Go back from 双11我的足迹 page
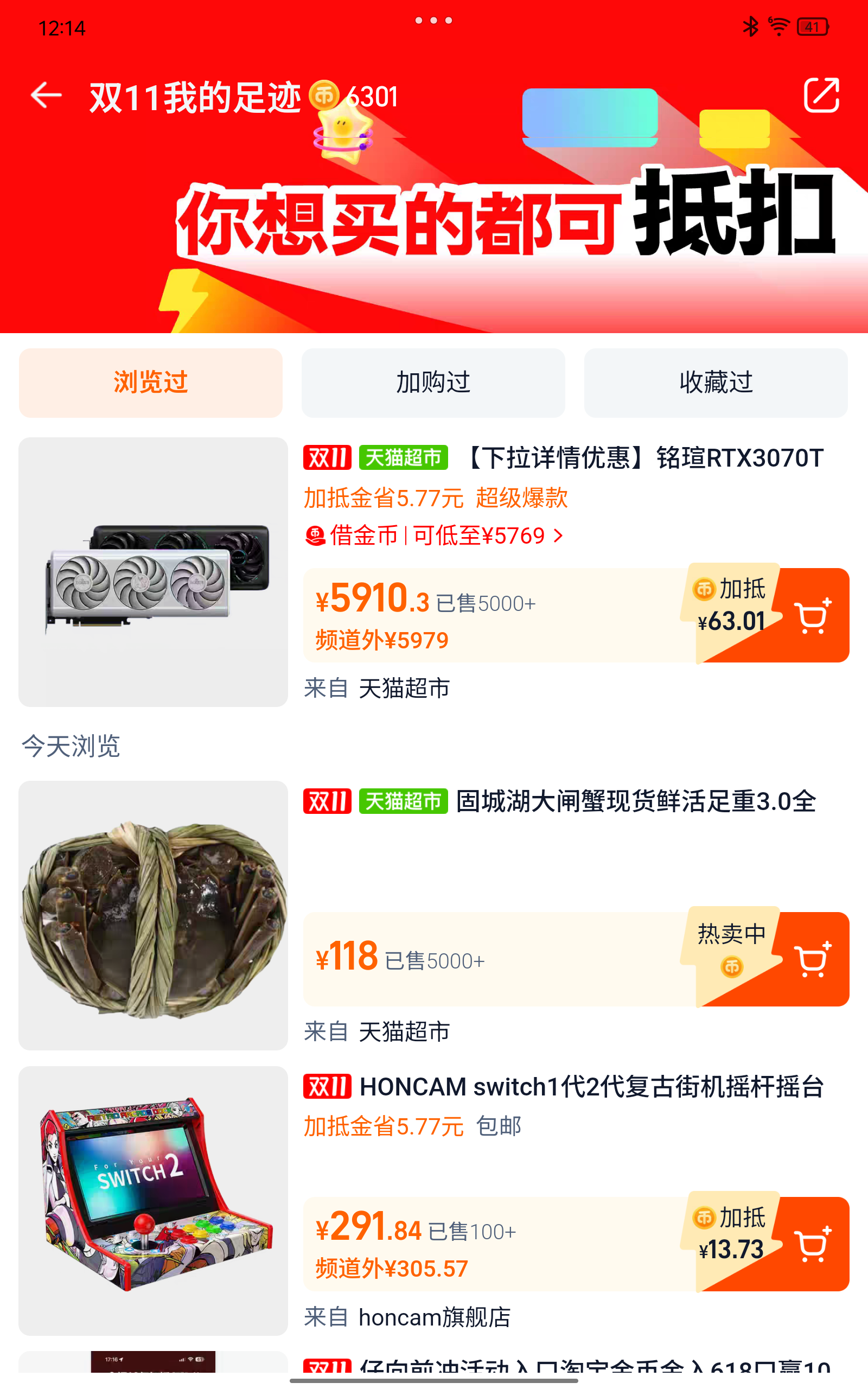Image resolution: width=868 pixels, height=1389 pixels. pos(46,95)
